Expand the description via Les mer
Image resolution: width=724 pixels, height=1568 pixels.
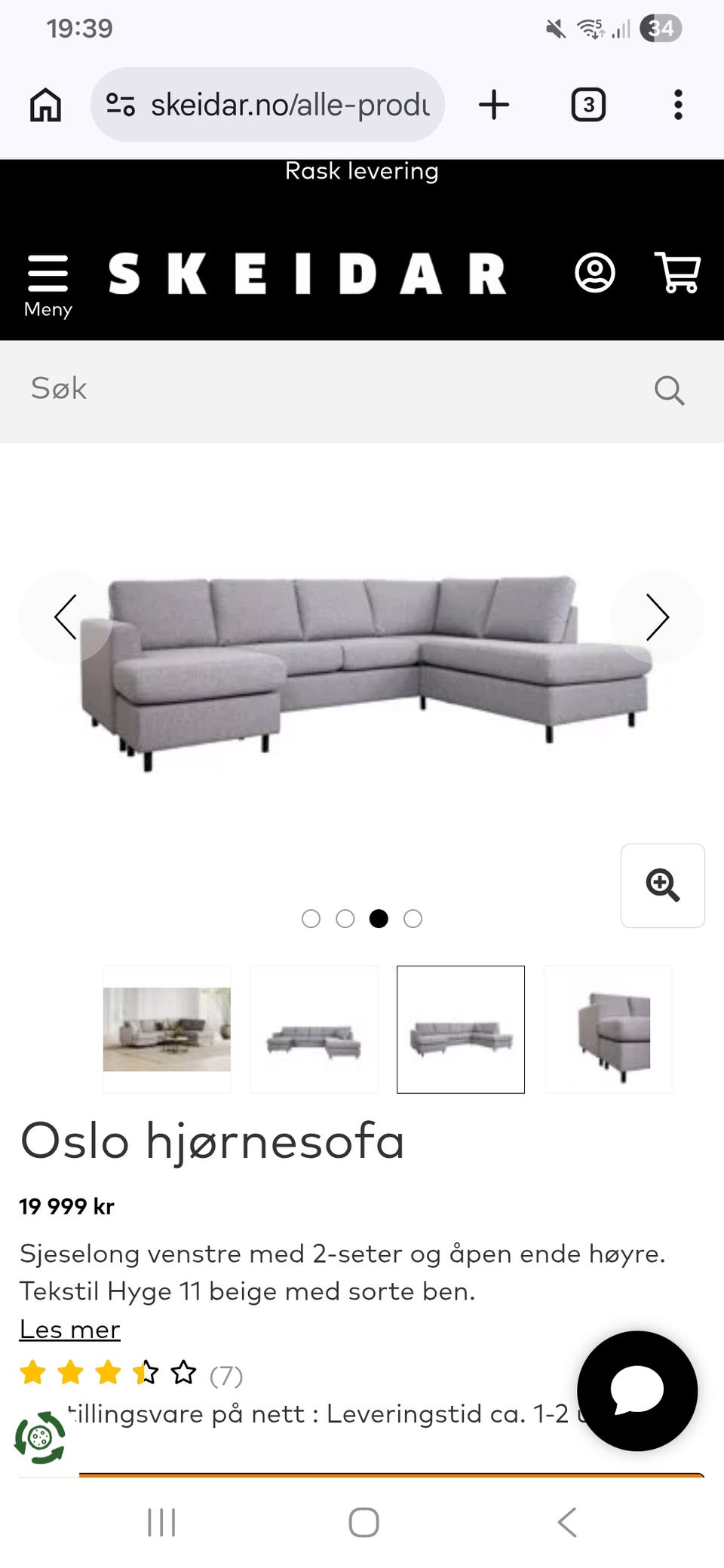point(69,1329)
